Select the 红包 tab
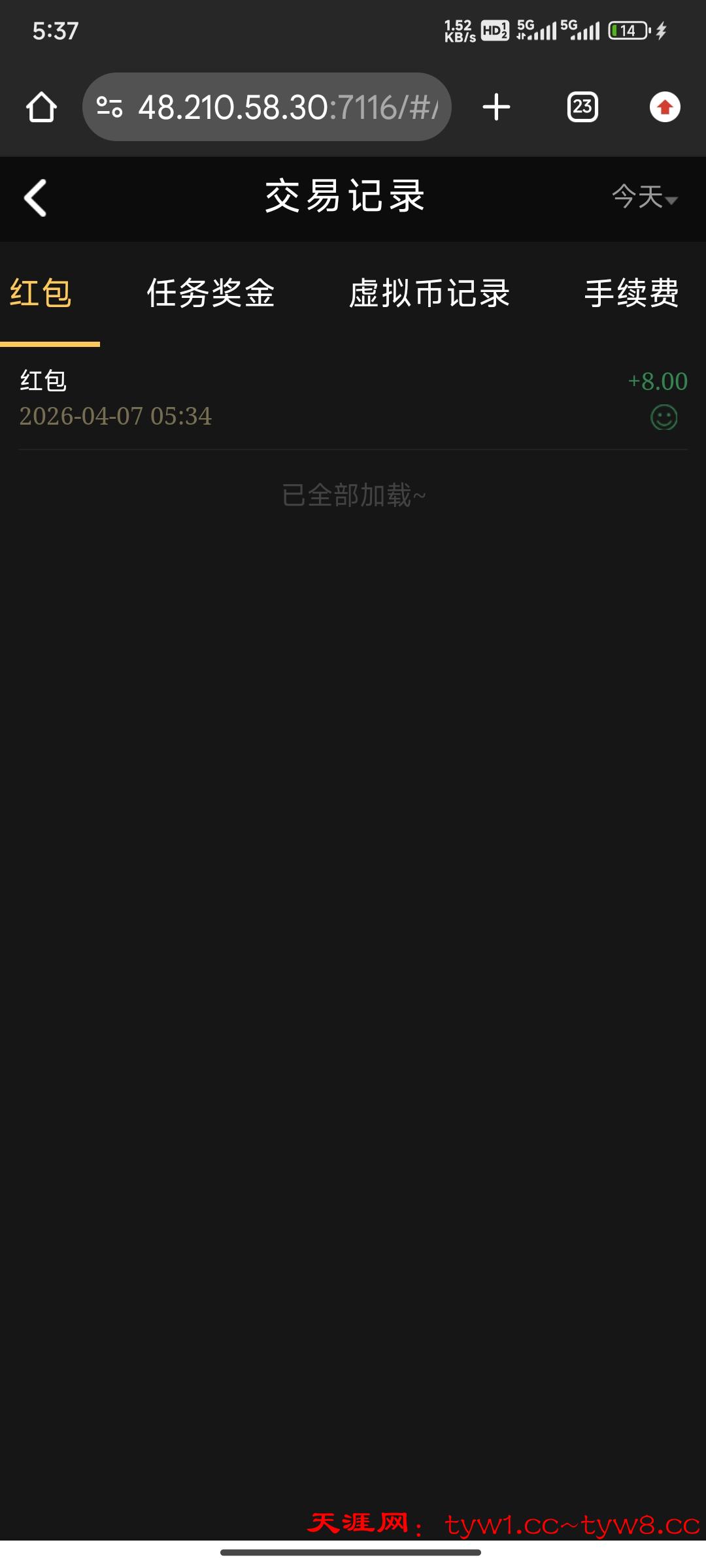The width and height of the screenshot is (706, 1568). (x=41, y=293)
